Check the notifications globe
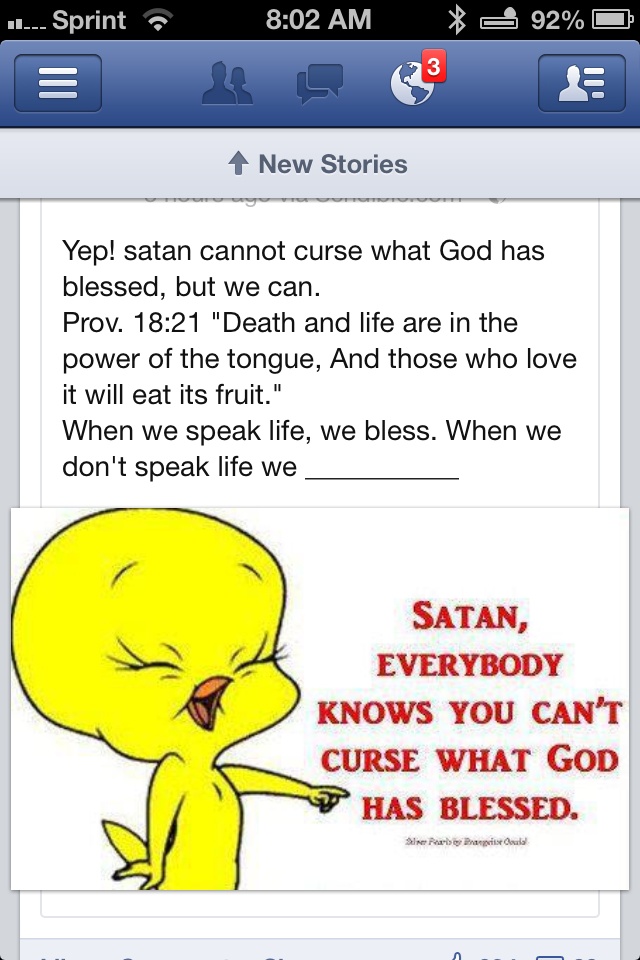 412,85
